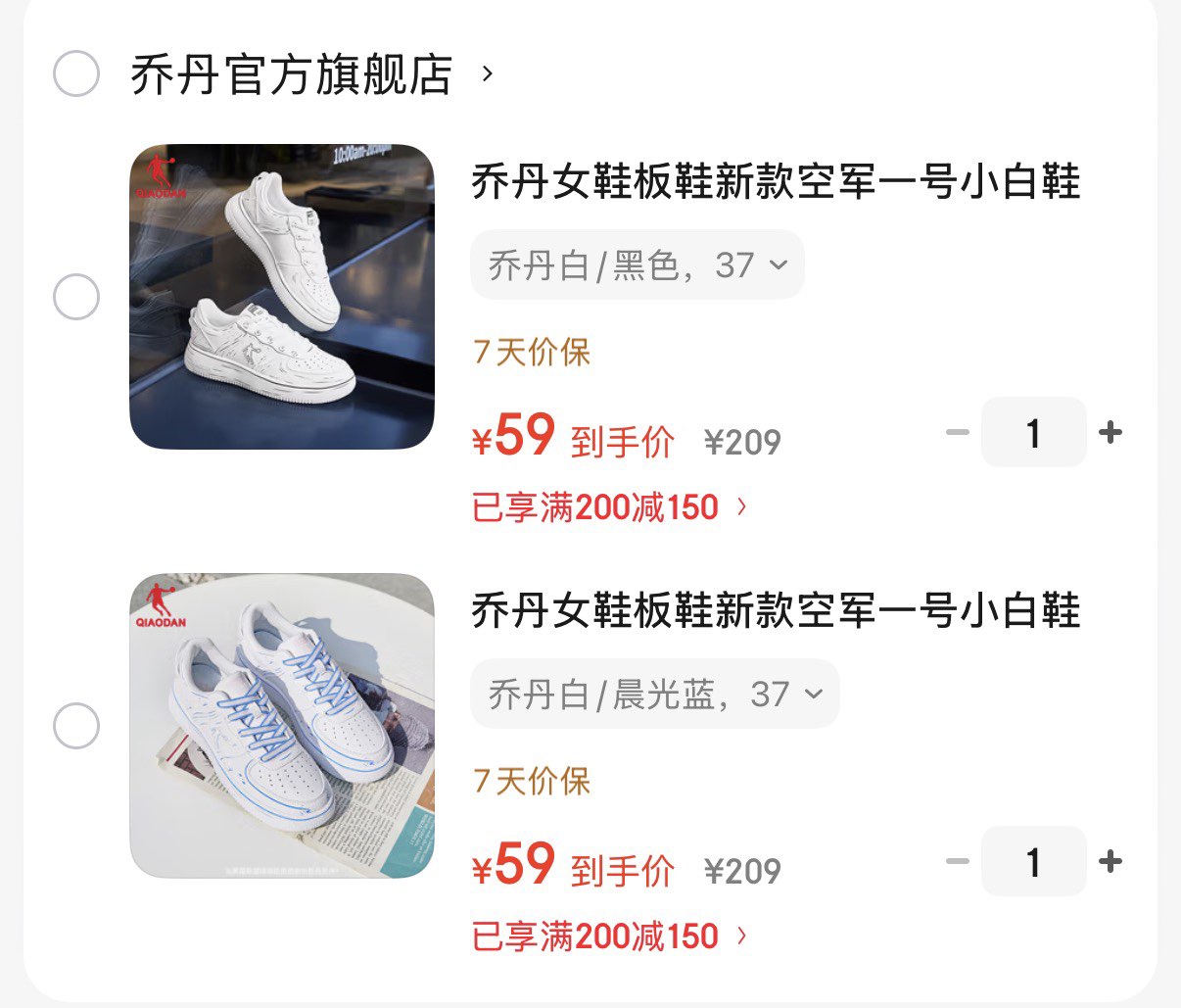
Task: Select all items from 乔丹官方旗舰店
Action: pos(76,73)
